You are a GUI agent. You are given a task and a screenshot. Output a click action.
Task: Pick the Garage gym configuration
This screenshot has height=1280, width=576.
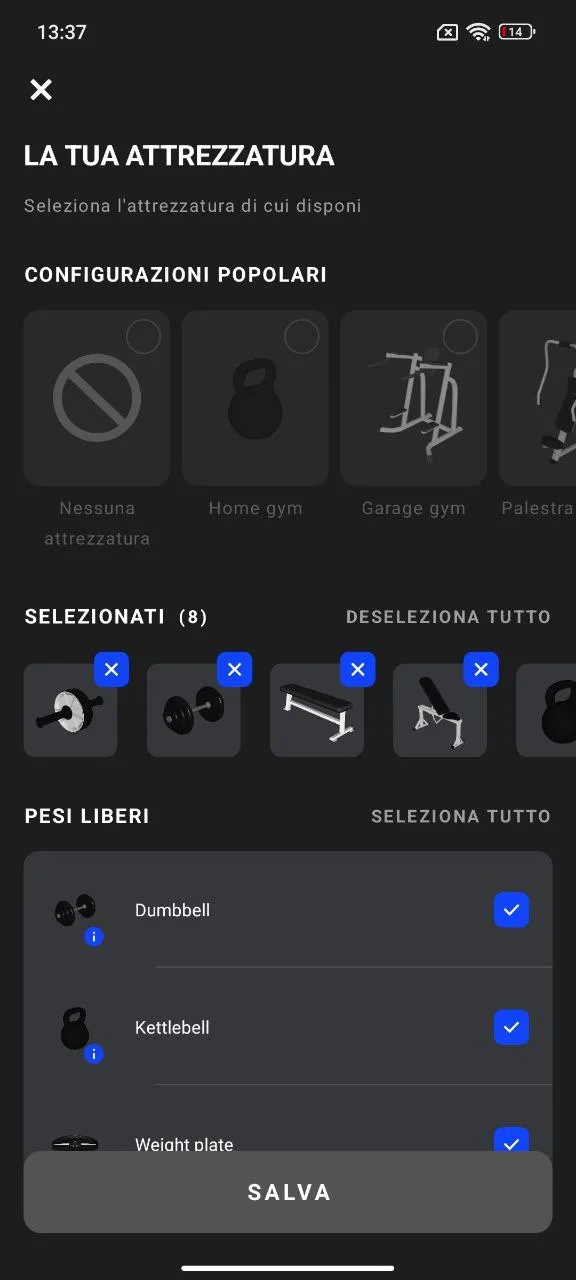[x=413, y=398]
